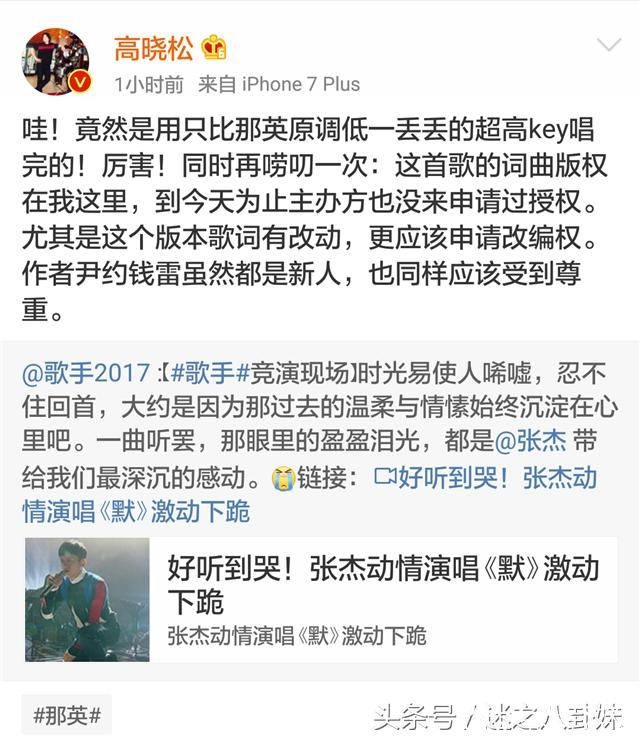Select the #那英# topic tag
Screen dimensions: 640x741
[x=67, y=716]
